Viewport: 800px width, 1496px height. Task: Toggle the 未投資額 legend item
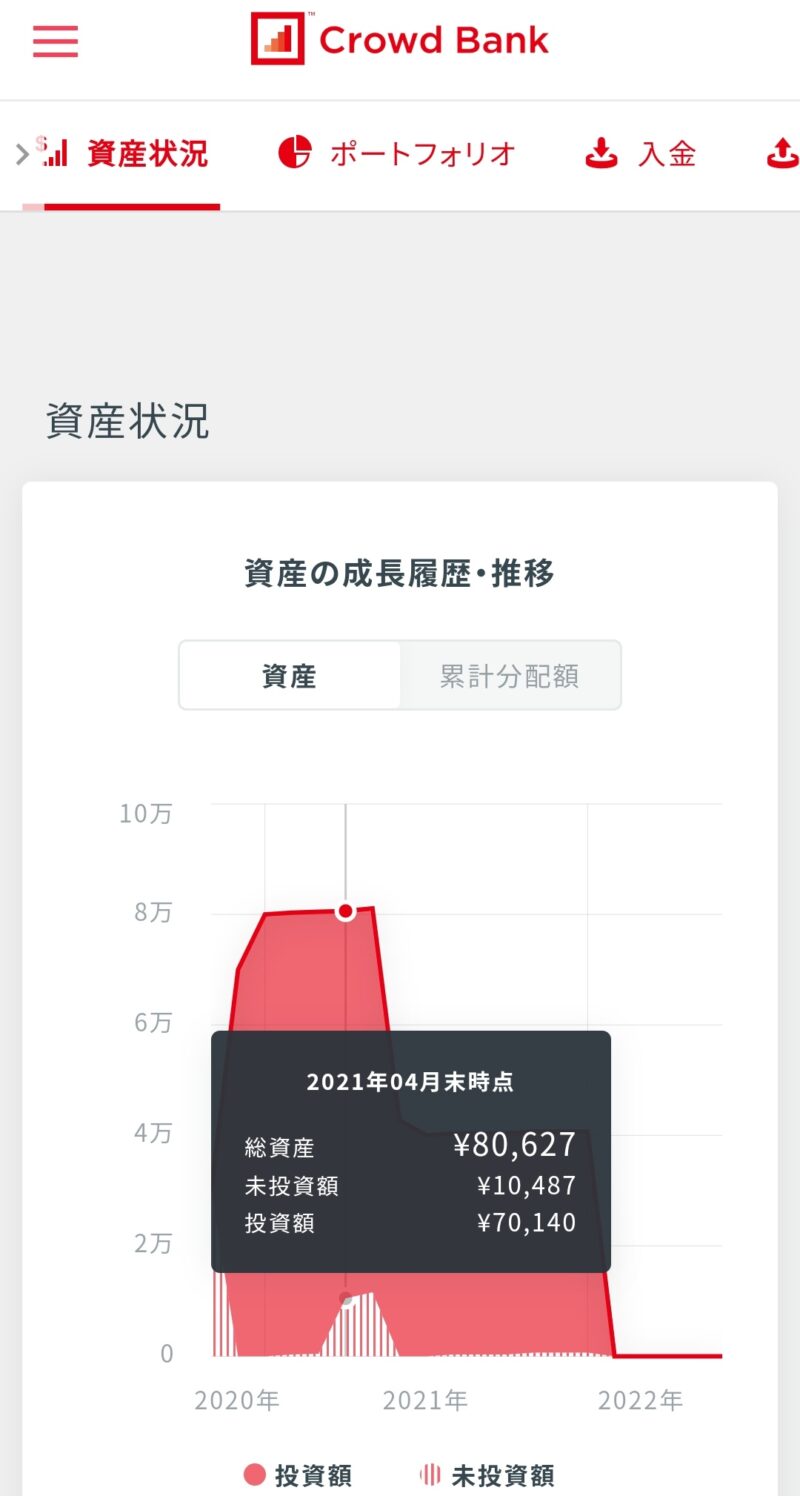coord(487,1475)
